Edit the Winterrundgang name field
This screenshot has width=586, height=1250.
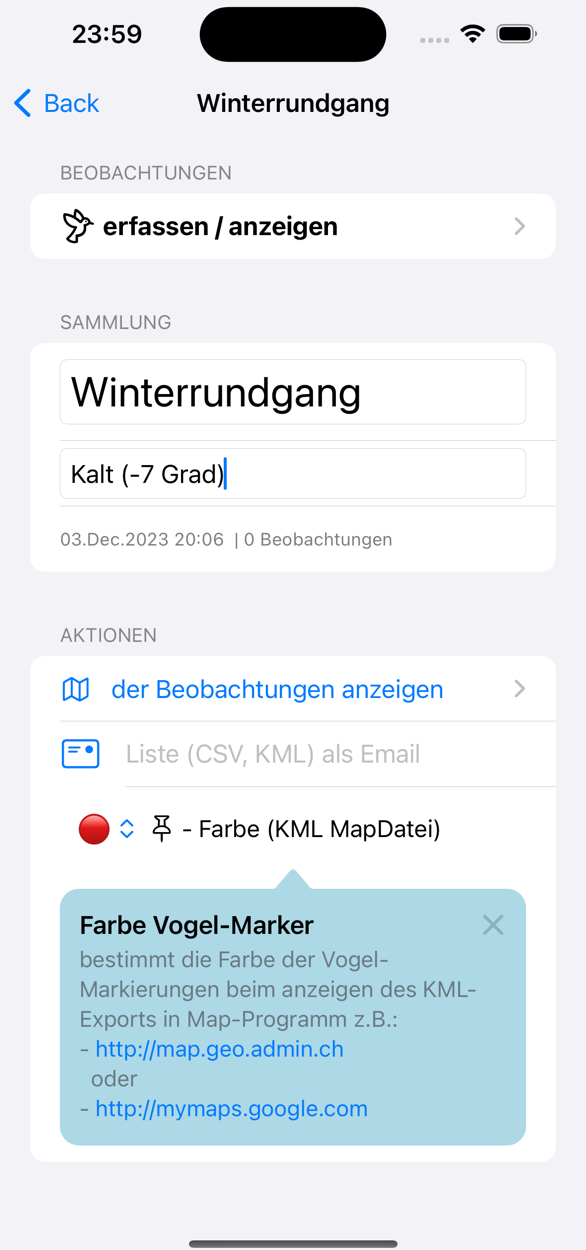[293, 392]
